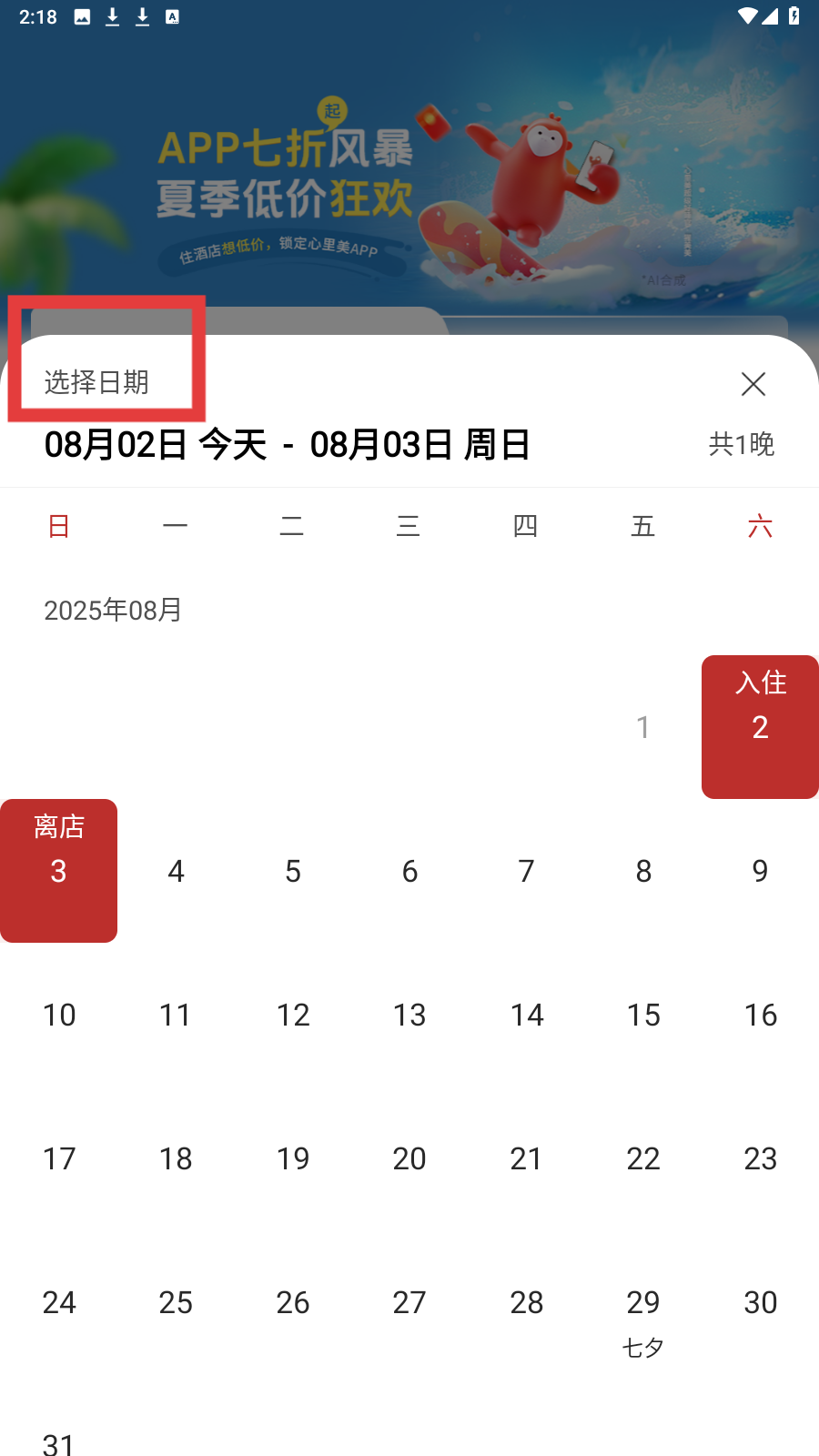Choose August 7 in the calendar
Viewport: 819px width, 1456px height.
pyautogui.click(x=526, y=871)
